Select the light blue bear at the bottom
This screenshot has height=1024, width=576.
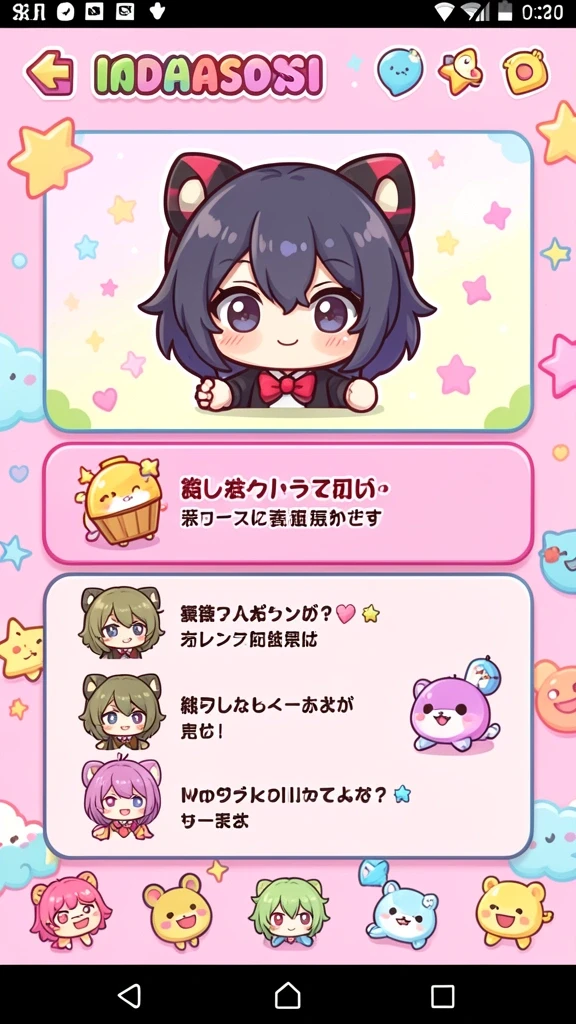401,912
